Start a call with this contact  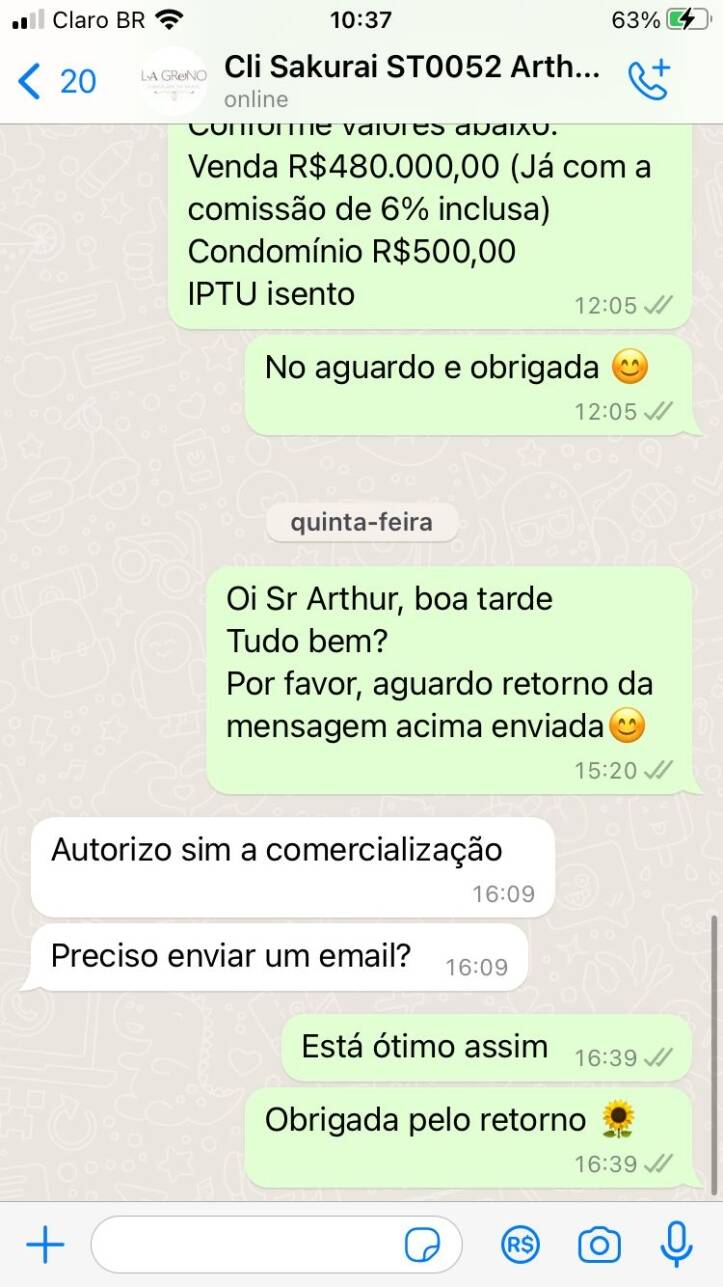coord(648,81)
